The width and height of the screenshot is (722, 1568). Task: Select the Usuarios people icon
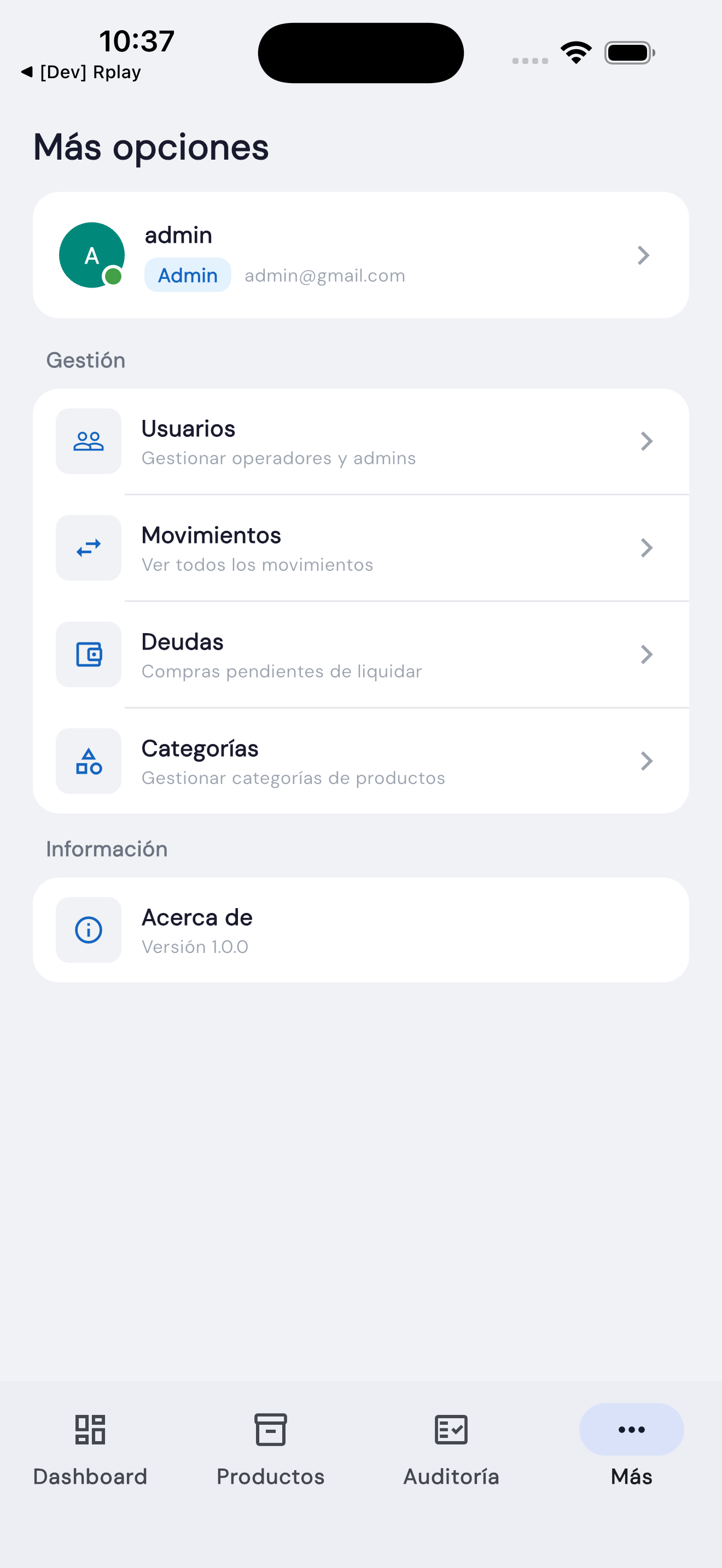[88, 441]
